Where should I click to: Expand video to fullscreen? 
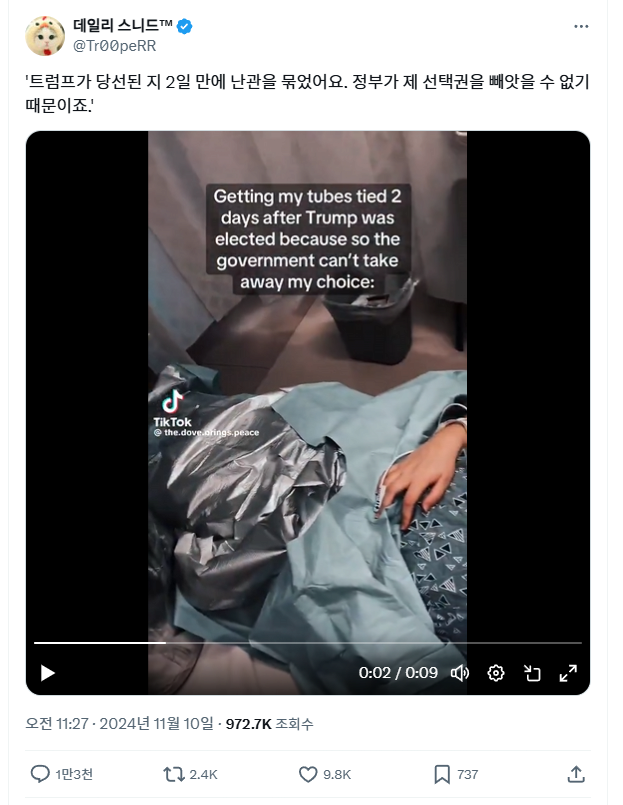[x=567, y=673]
